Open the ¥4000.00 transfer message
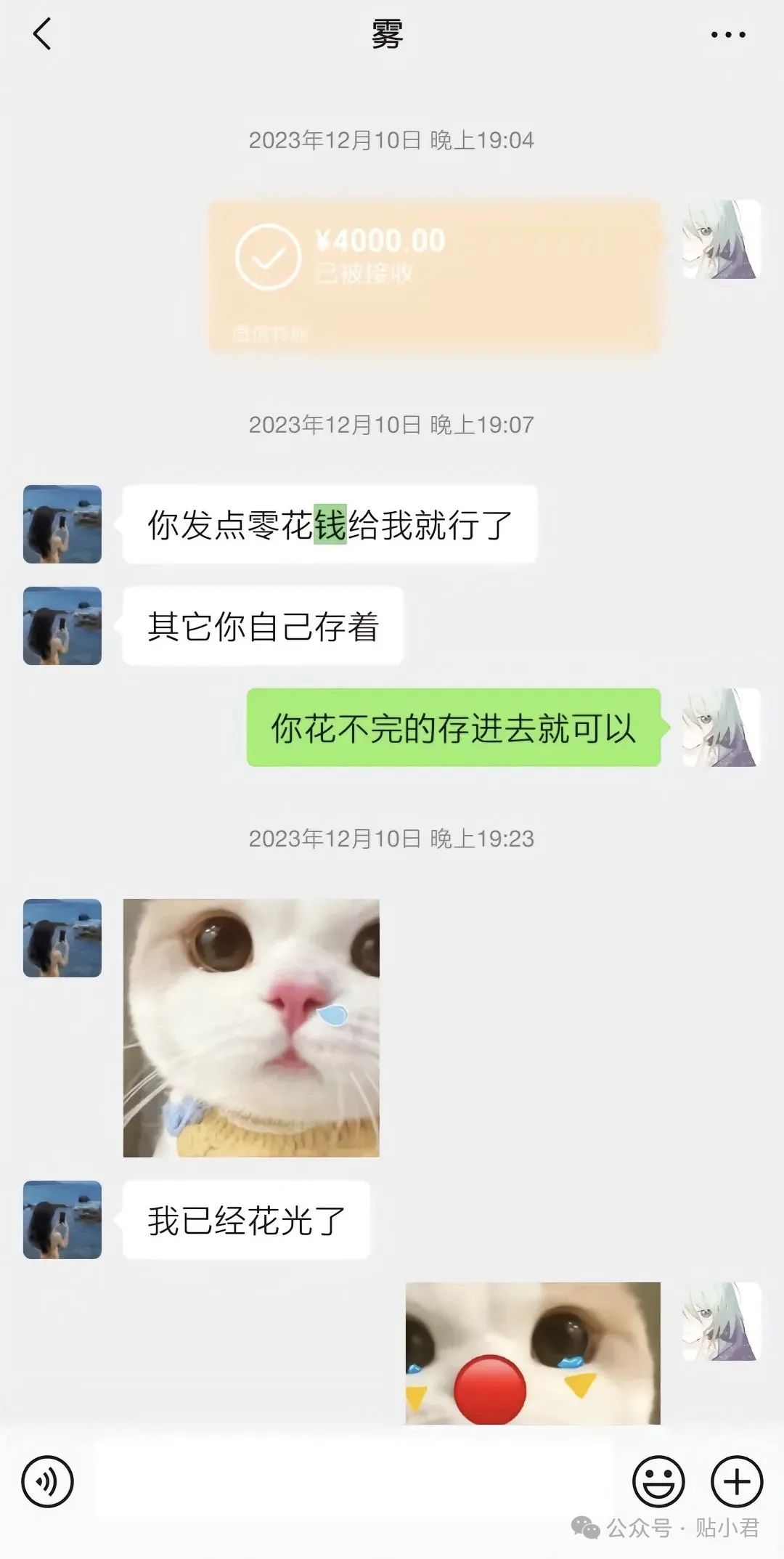 tap(436, 276)
